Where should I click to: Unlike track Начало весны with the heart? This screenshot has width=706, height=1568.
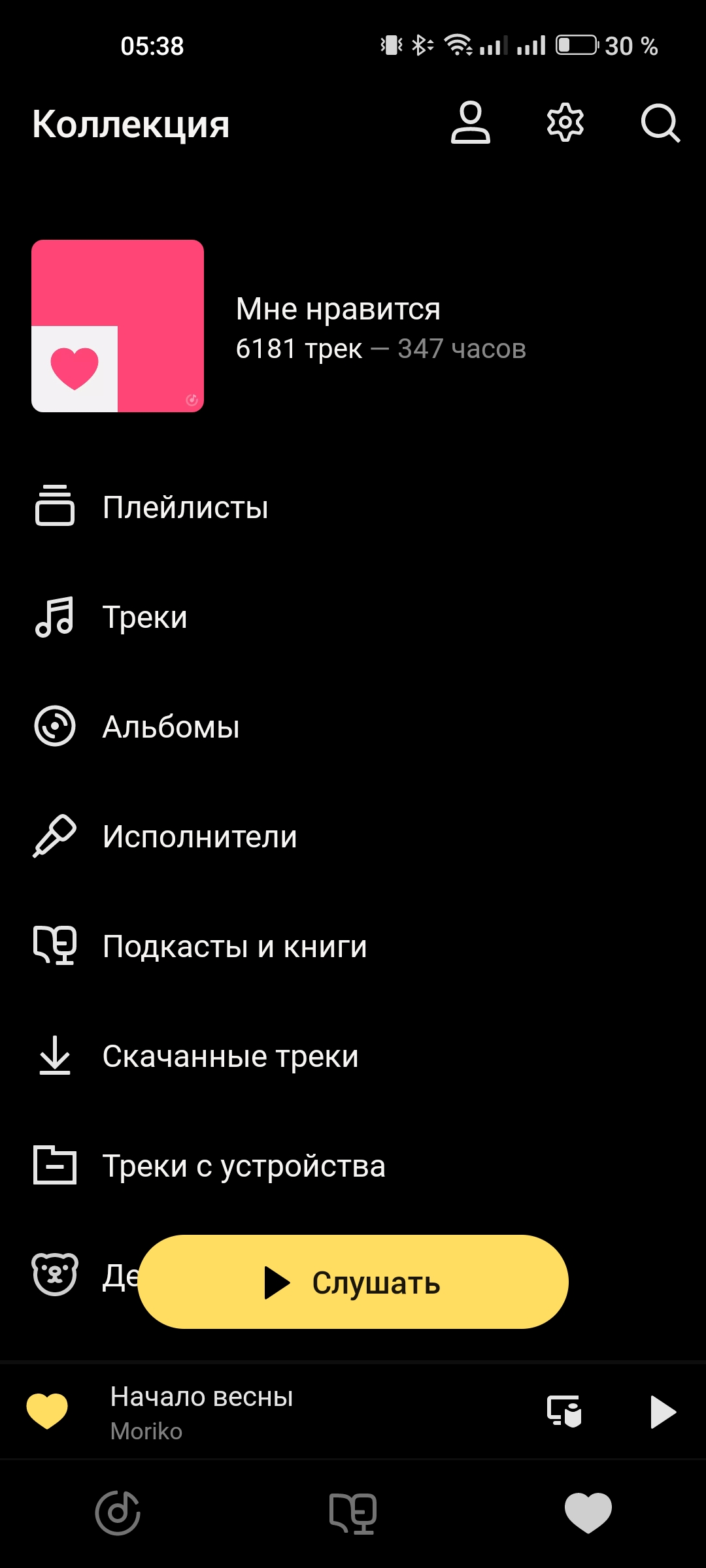coord(47,1411)
